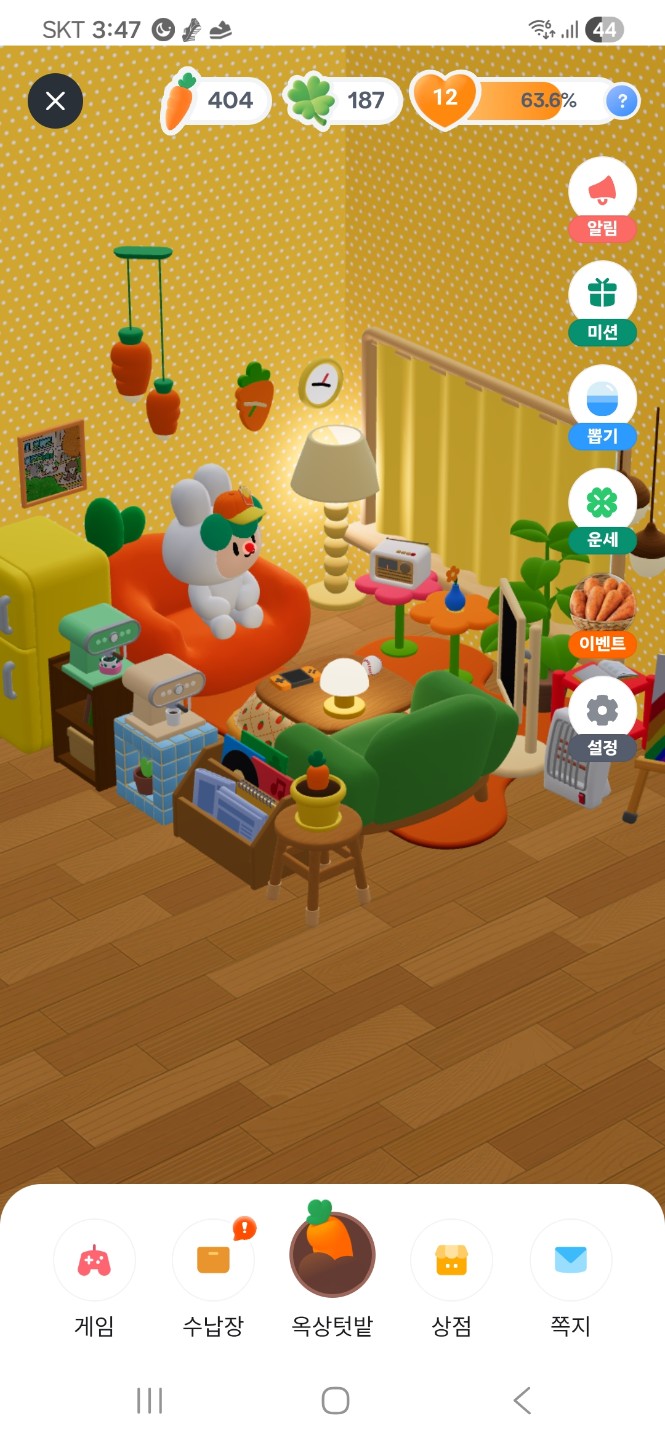Close the room screen with X button

[55, 101]
